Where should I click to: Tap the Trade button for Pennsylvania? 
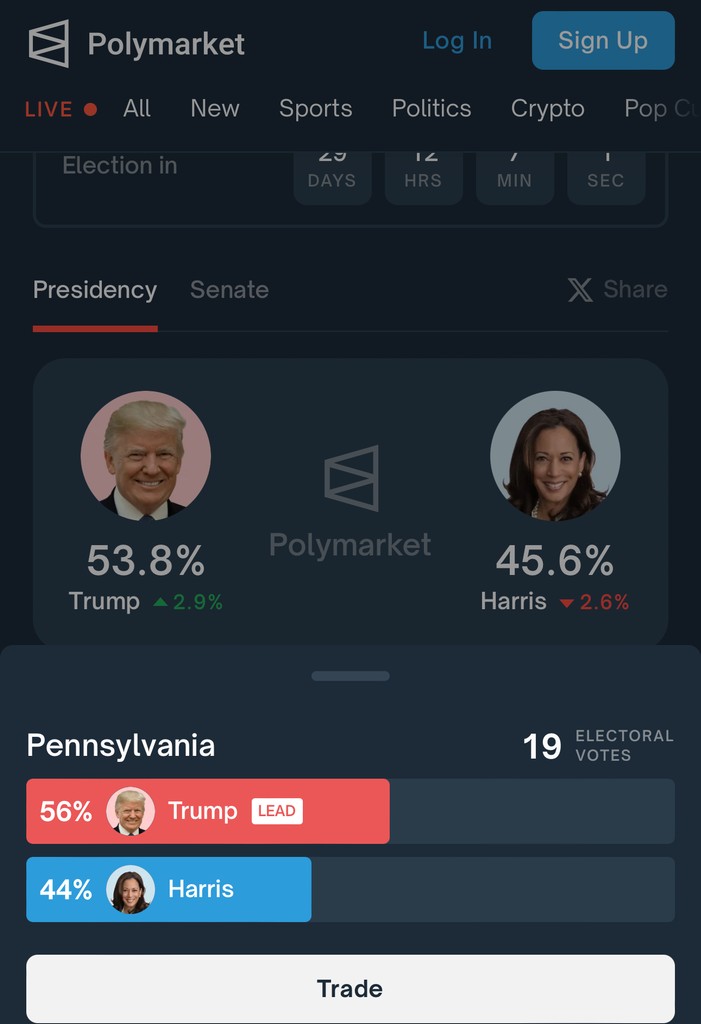point(350,989)
